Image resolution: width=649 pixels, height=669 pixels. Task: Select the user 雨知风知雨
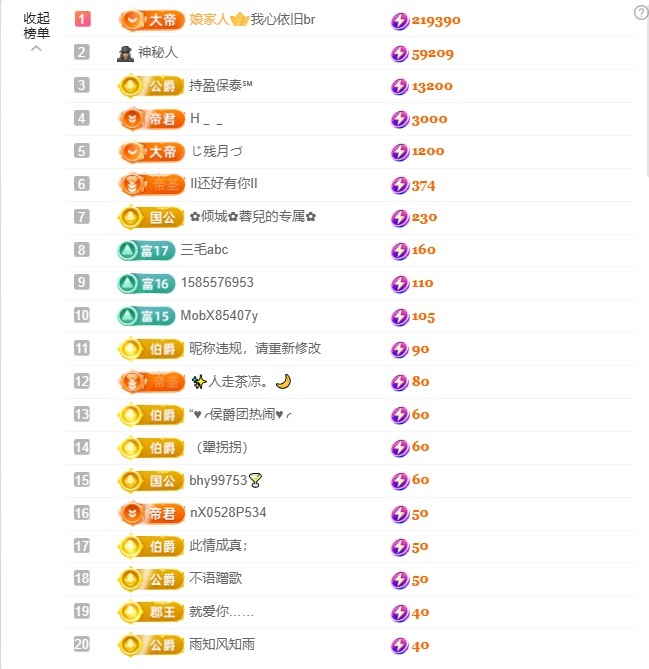click(x=221, y=645)
